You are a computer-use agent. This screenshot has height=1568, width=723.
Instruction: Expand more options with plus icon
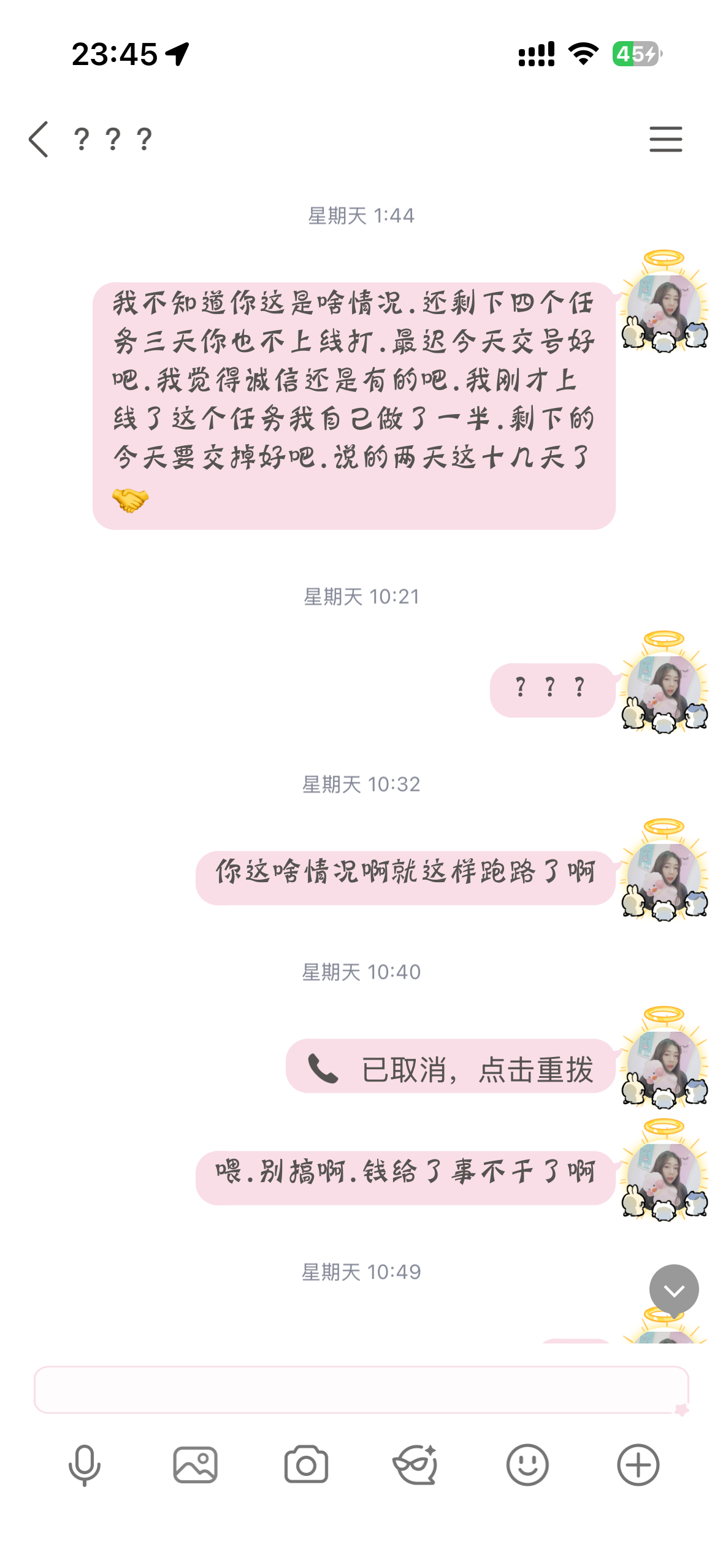(x=638, y=1465)
